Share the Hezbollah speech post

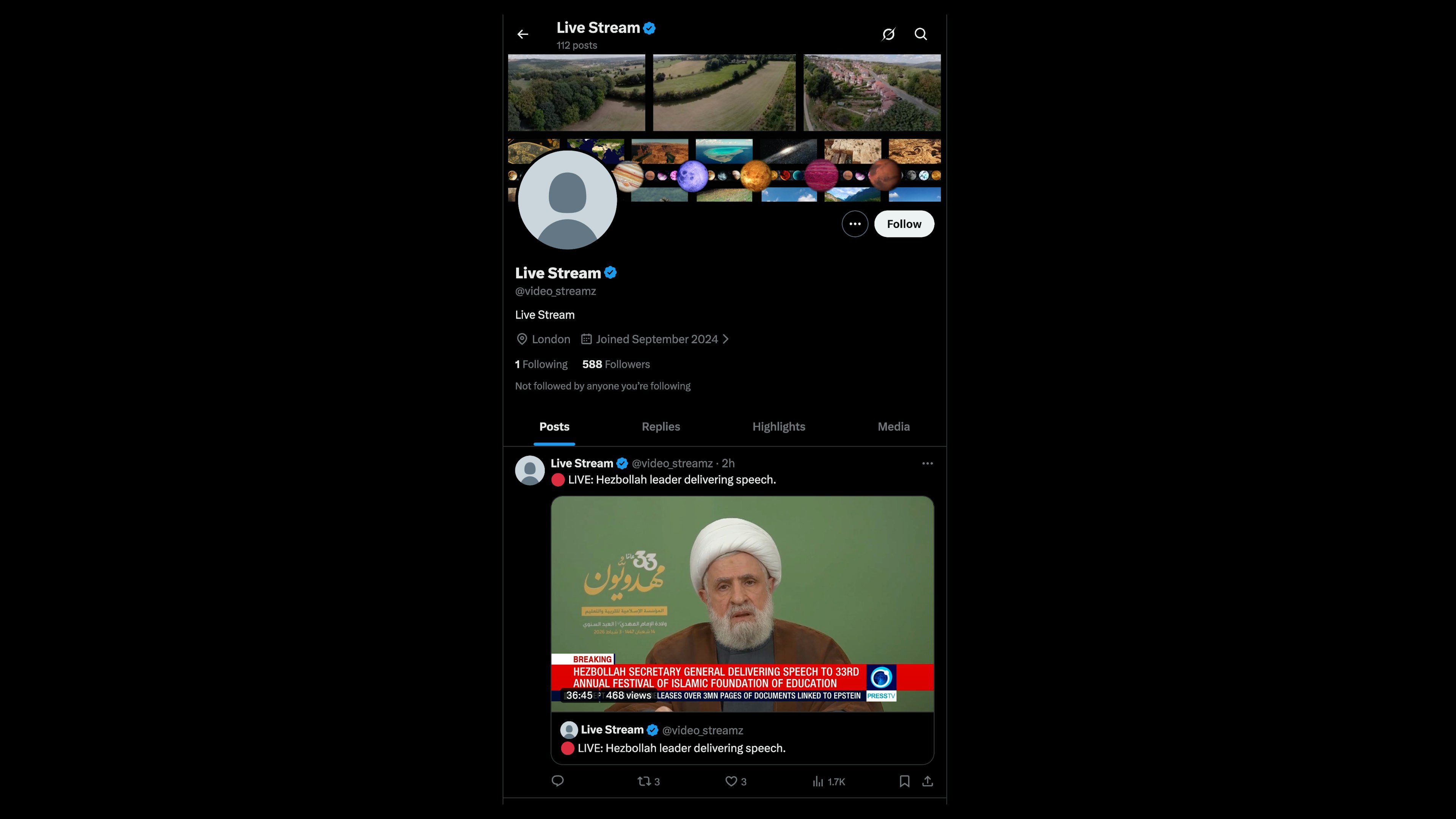pyautogui.click(x=927, y=781)
